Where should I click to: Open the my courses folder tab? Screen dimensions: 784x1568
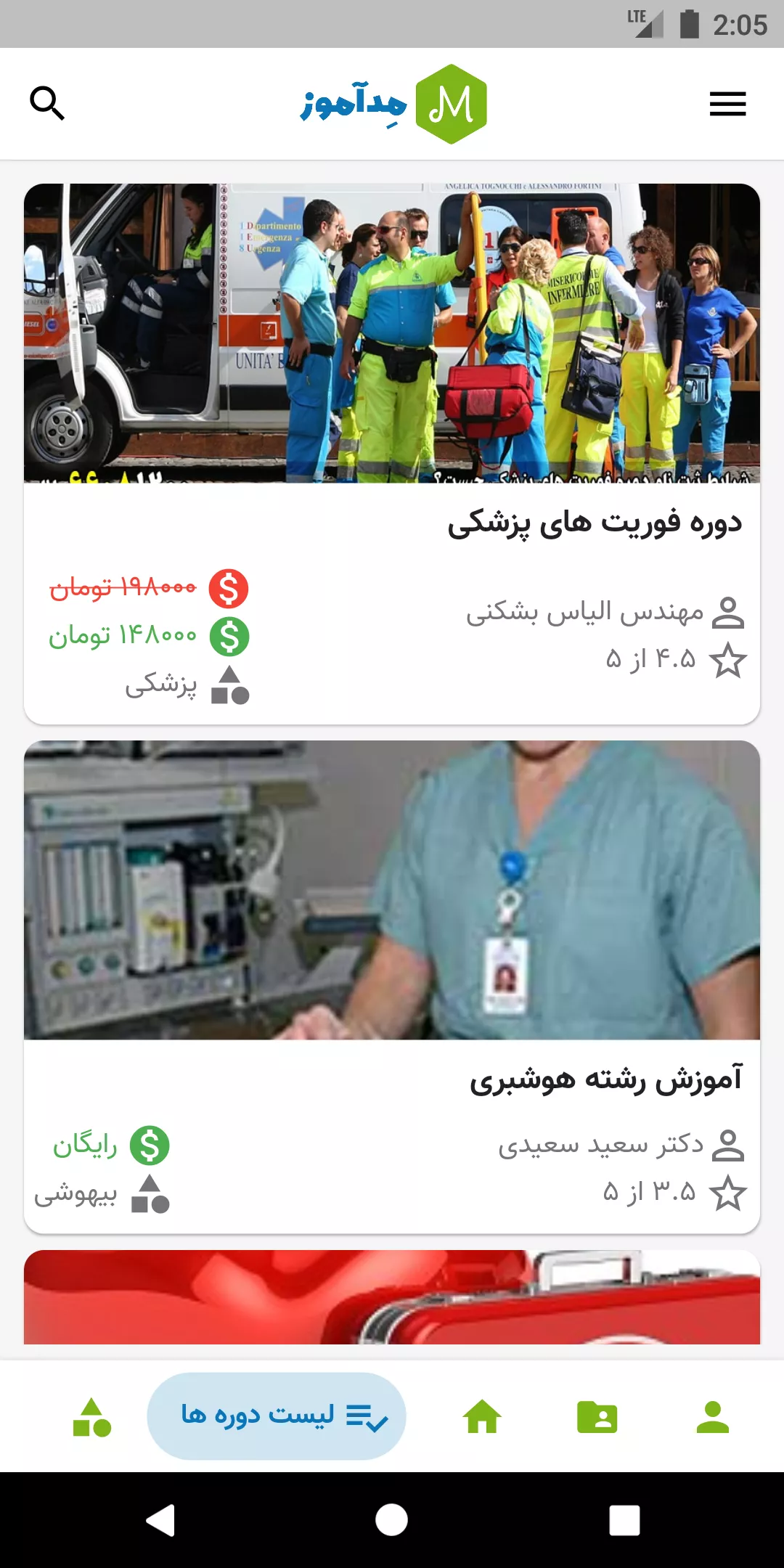597,1417
